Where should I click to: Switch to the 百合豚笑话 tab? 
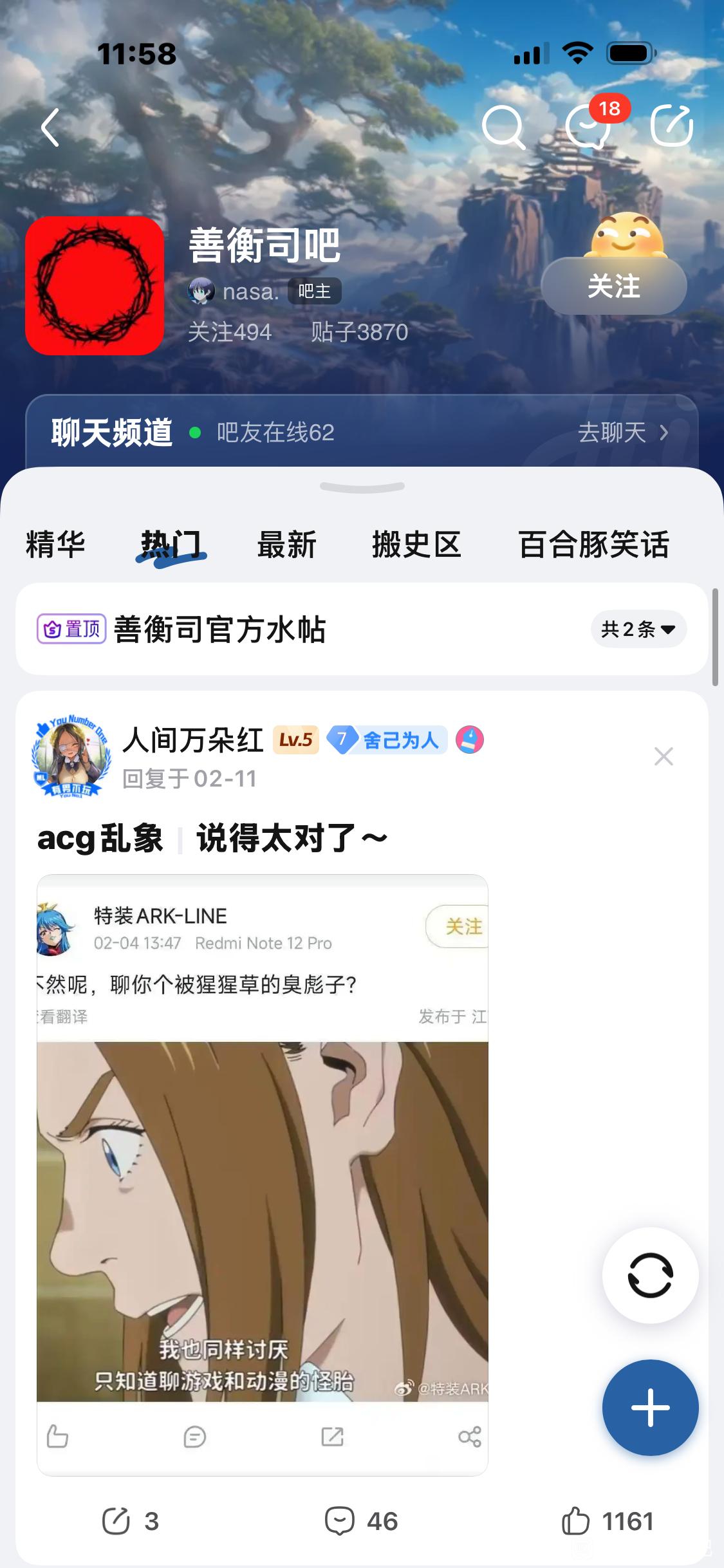click(x=593, y=545)
